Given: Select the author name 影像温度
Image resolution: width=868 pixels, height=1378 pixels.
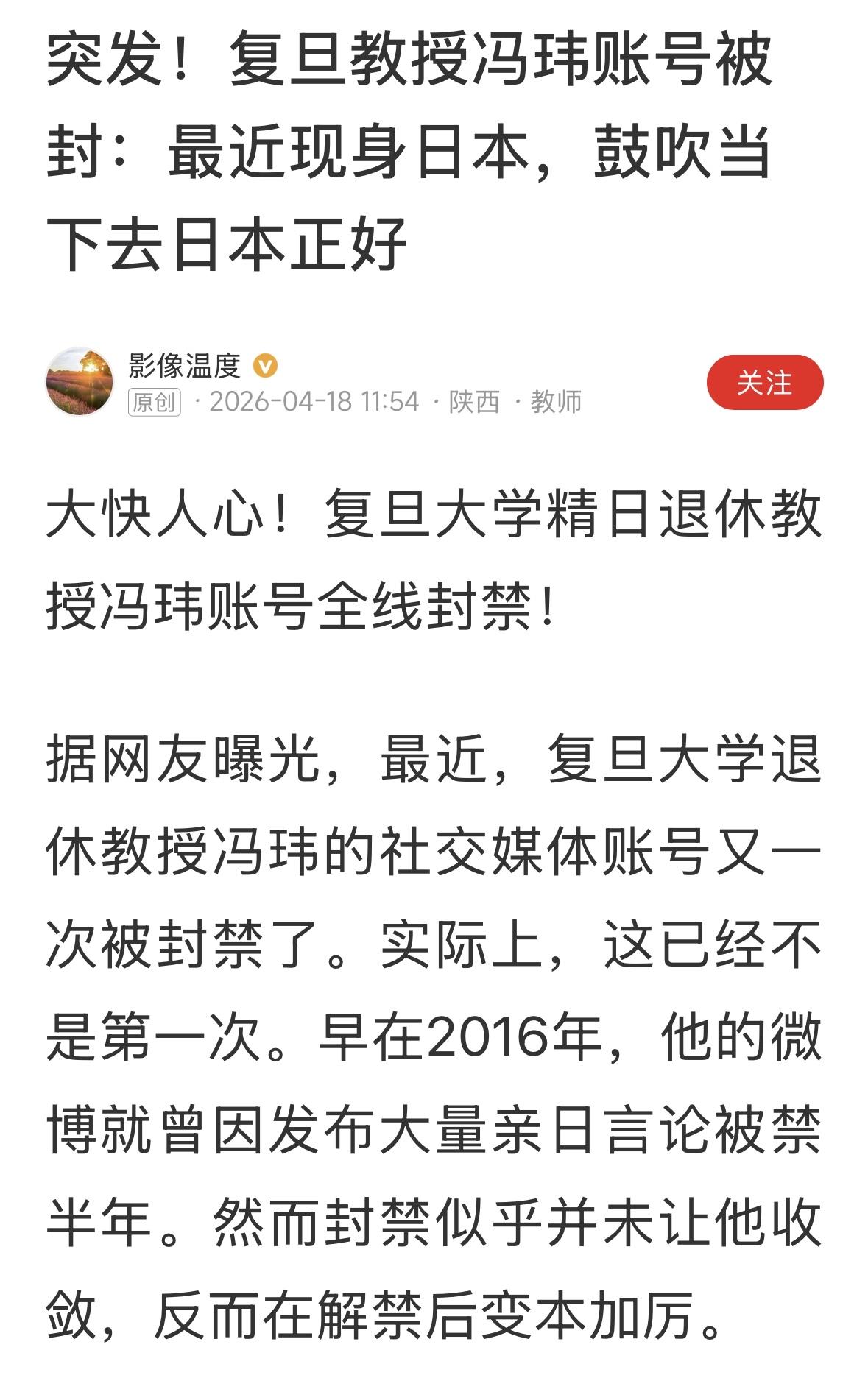Looking at the screenshot, I should tap(186, 364).
